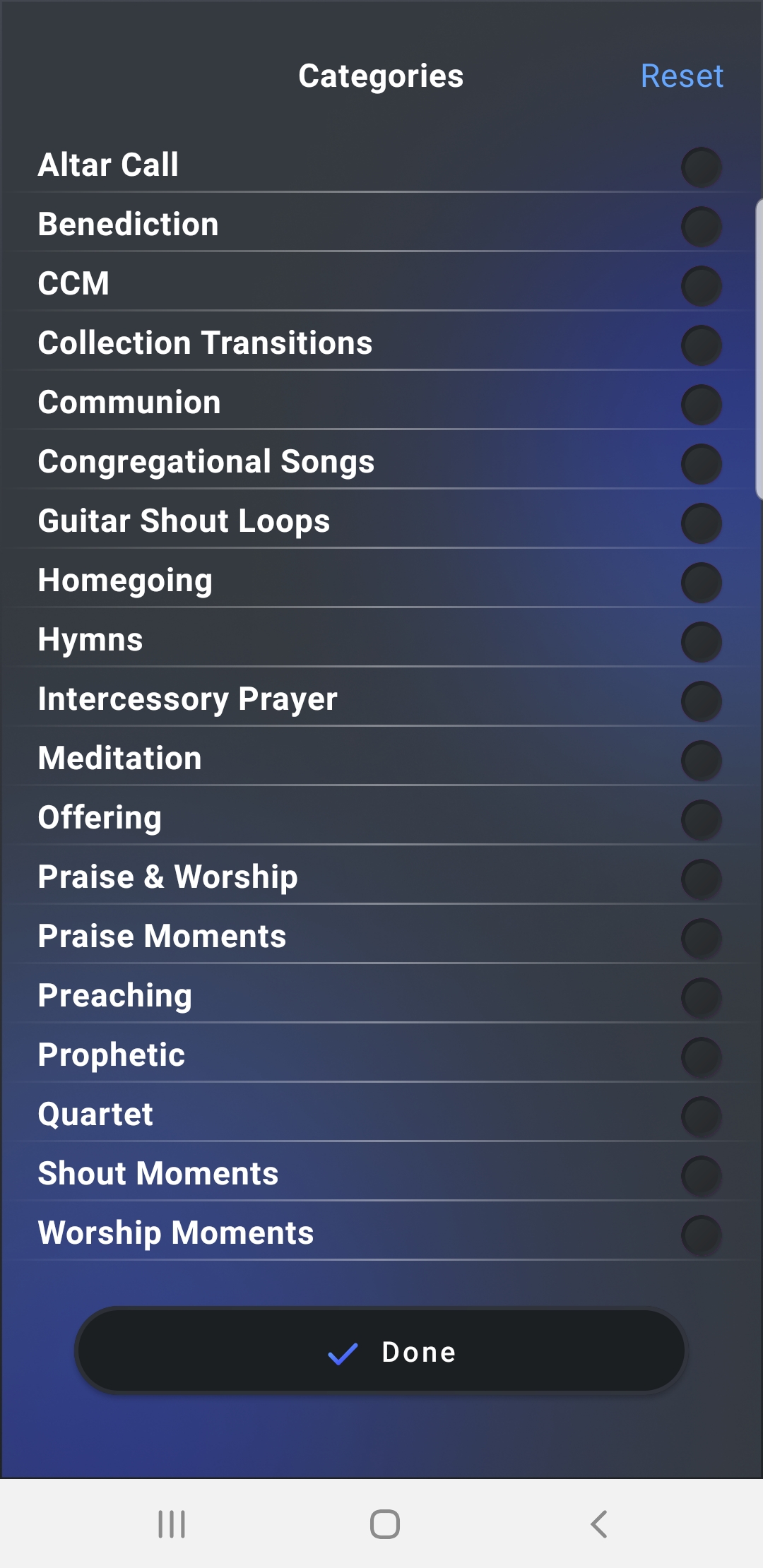The width and height of the screenshot is (763, 1568).
Task: Choose Collection Transitions category
Action: [x=381, y=343]
